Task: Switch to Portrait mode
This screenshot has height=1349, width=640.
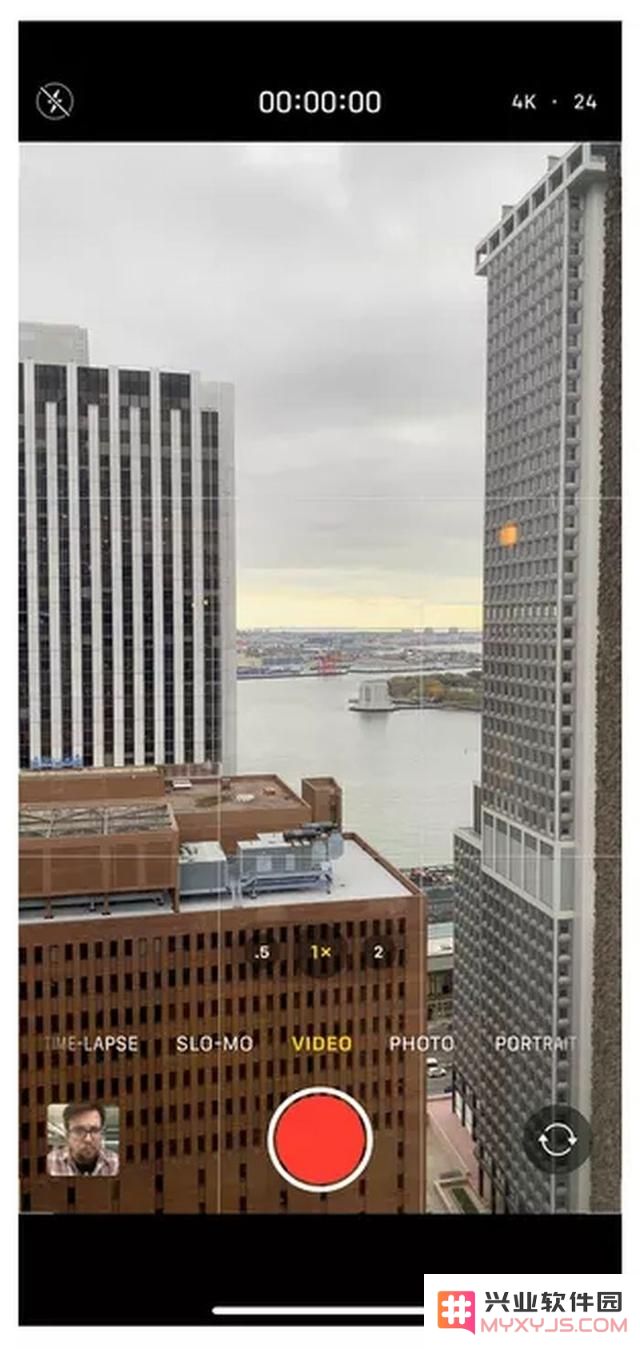Action: (x=535, y=1044)
